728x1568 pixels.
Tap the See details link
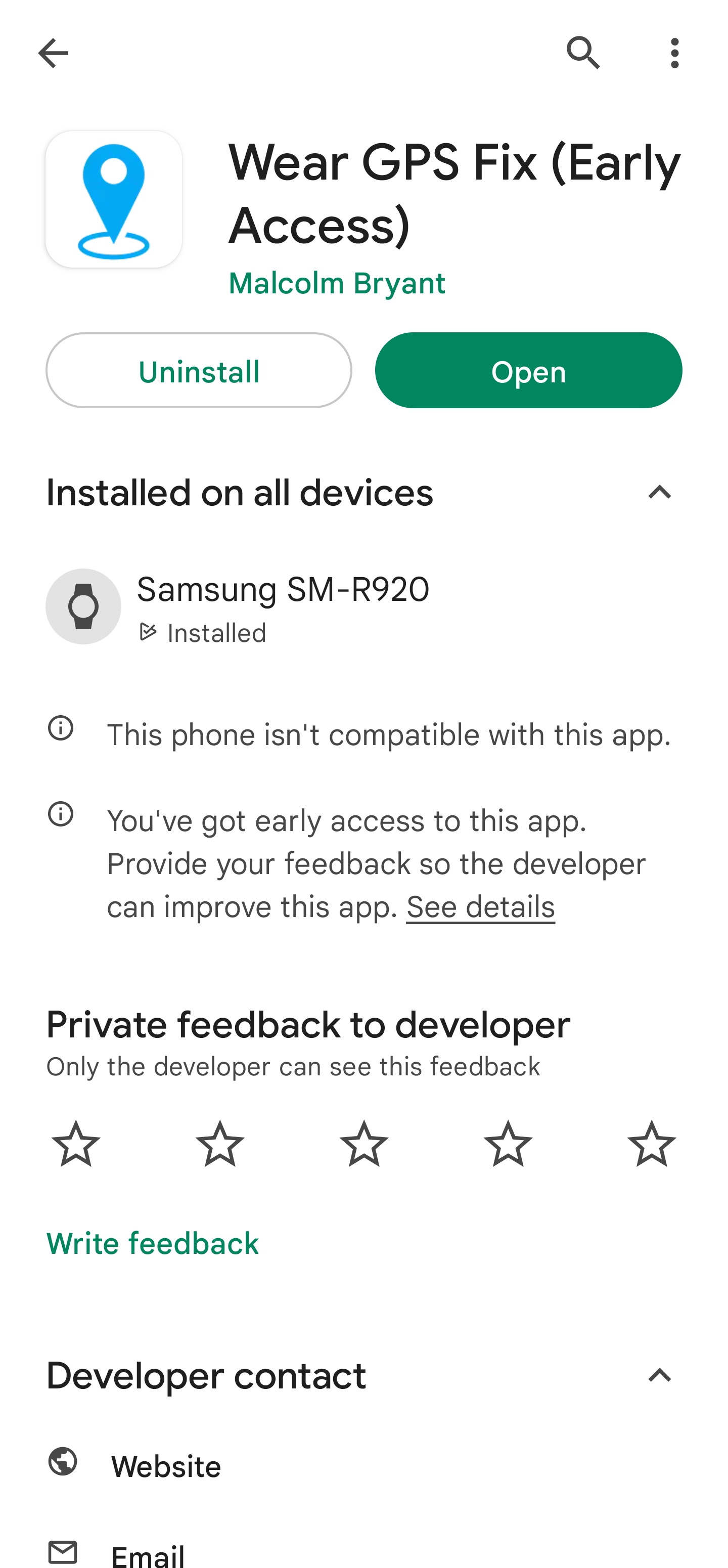coord(480,907)
